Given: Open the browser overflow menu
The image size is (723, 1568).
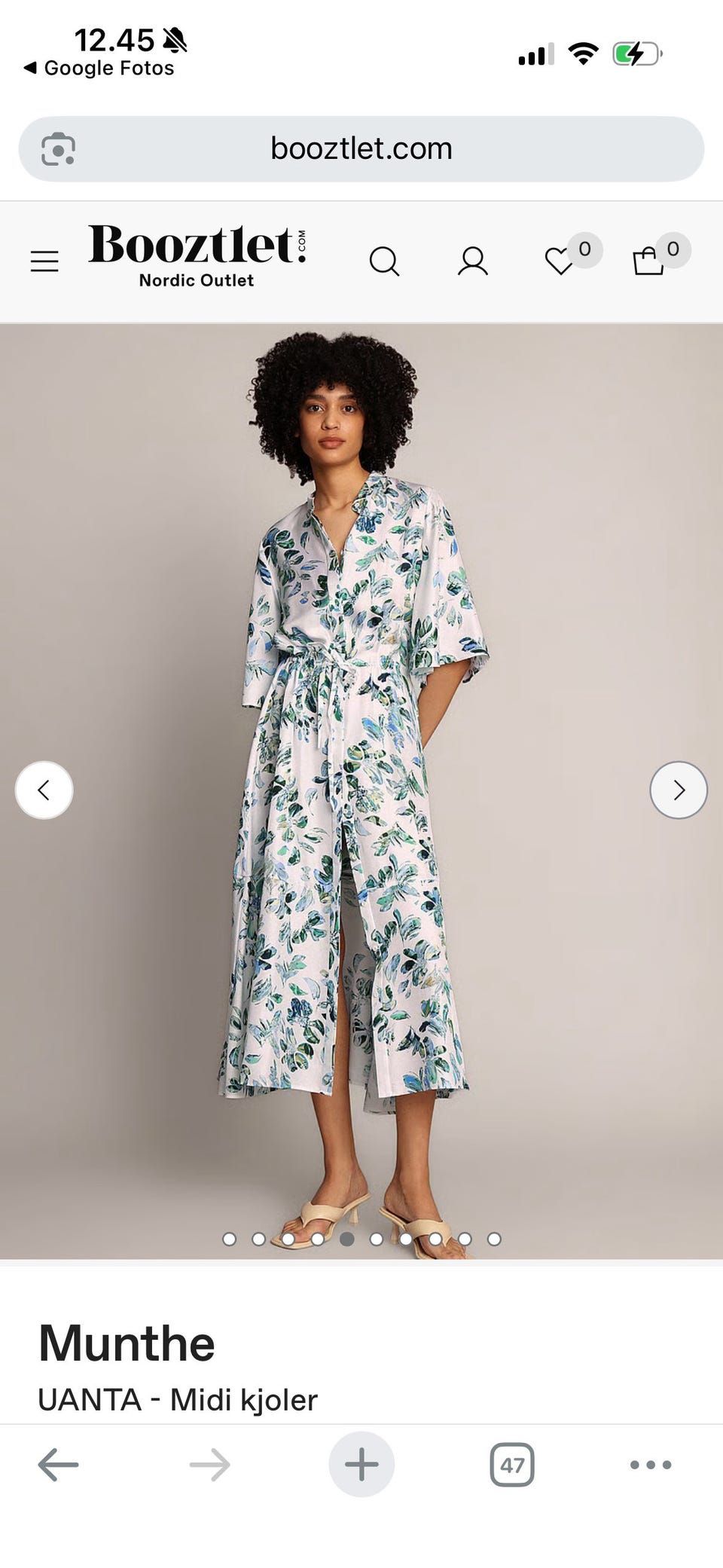Looking at the screenshot, I should [x=651, y=1465].
